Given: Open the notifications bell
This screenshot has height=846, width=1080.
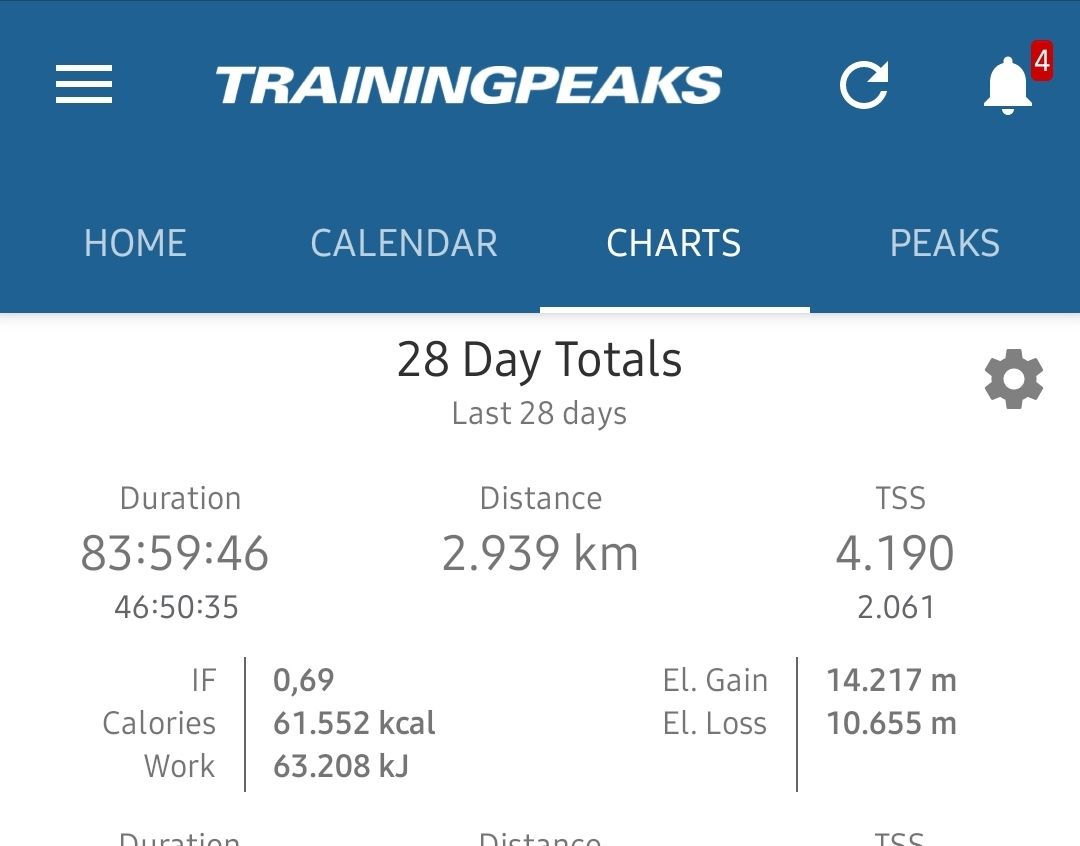Looking at the screenshot, I should (1008, 85).
